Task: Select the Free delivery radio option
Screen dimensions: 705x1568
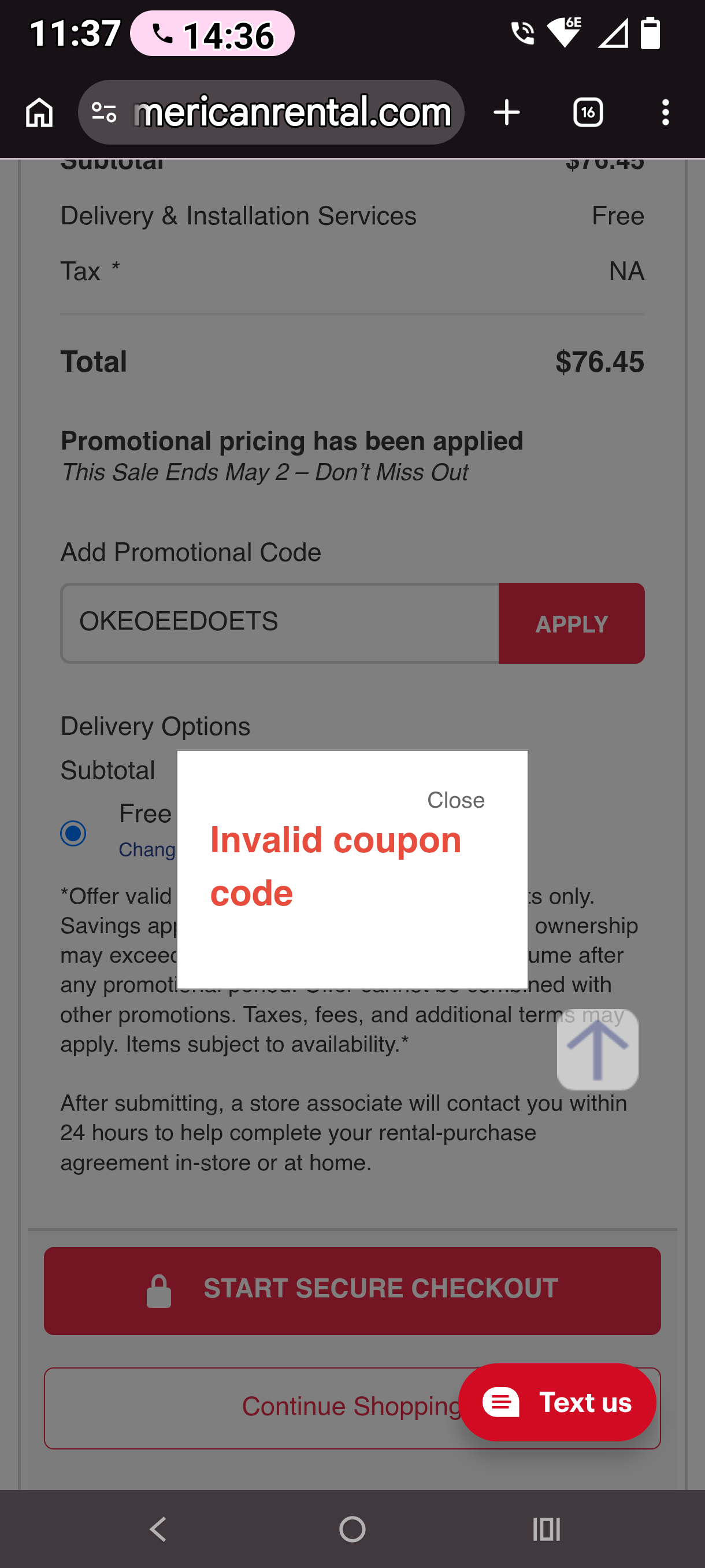Action: (x=73, y=833)
